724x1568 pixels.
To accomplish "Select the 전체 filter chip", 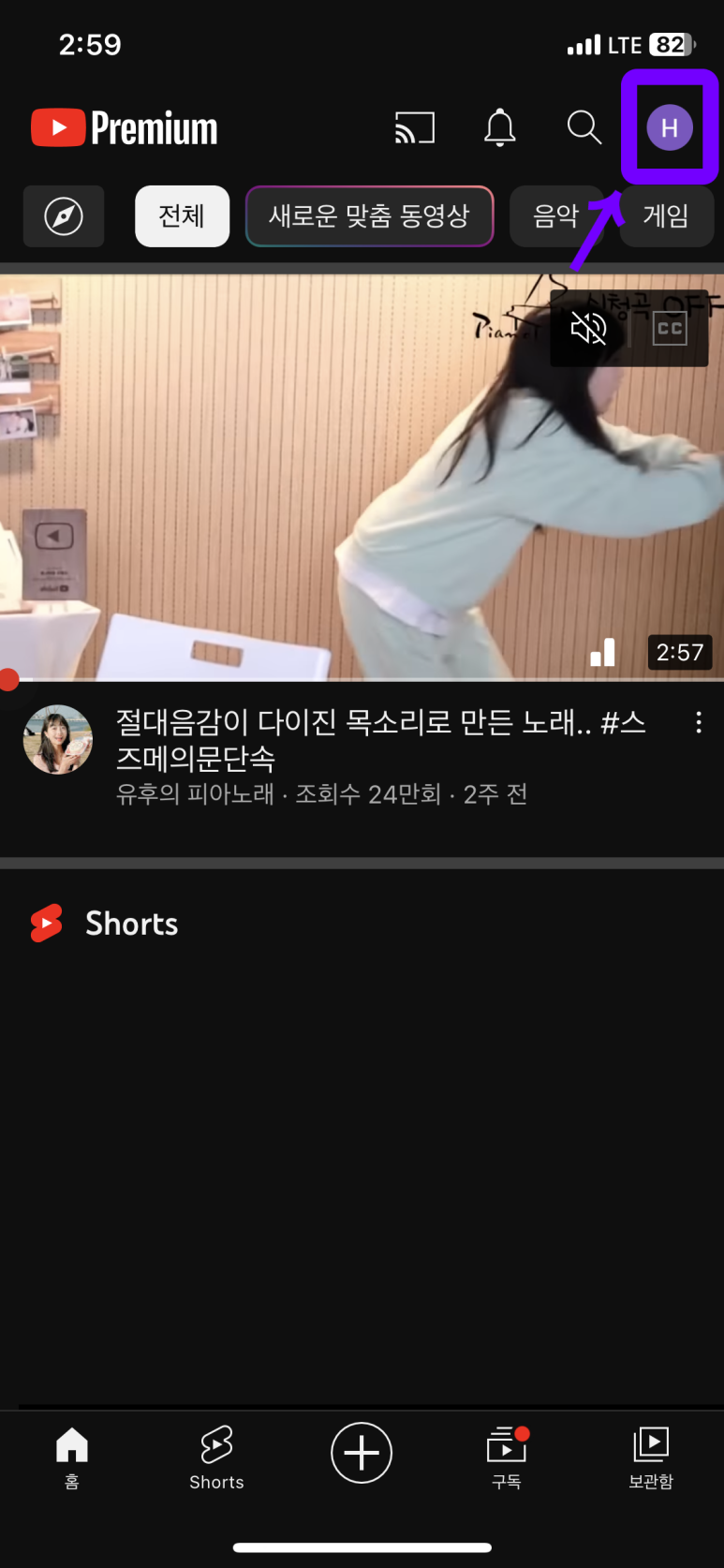I will pyautogui.click(x=182, y=216).
